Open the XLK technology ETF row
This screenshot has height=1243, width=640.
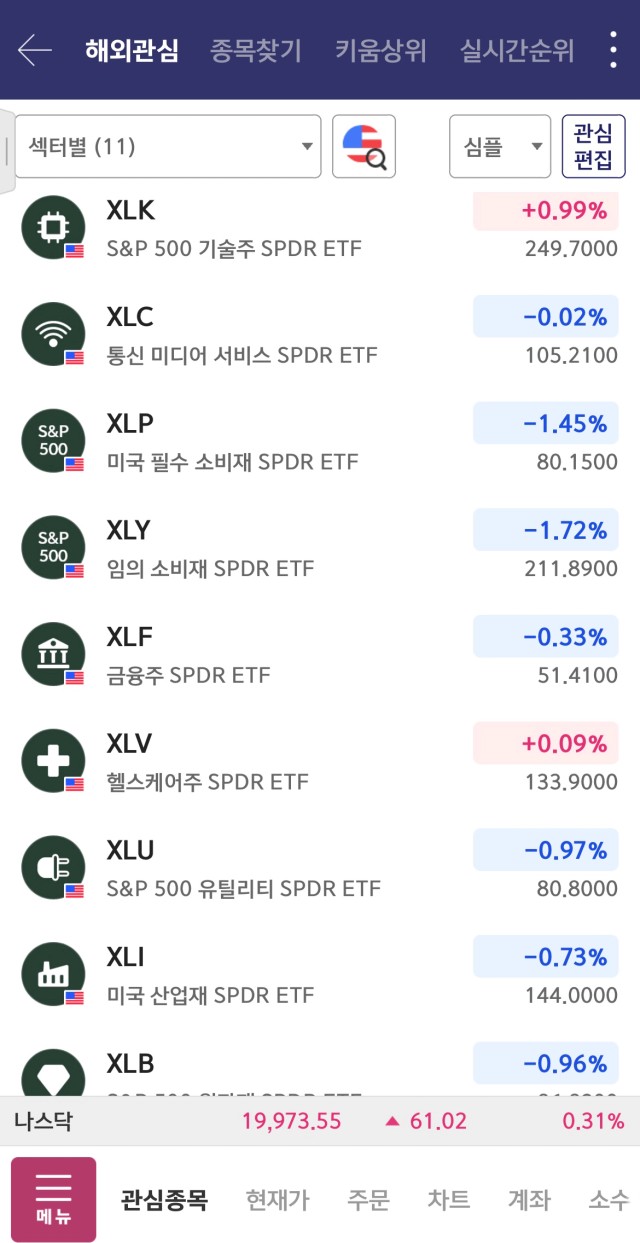320,229
